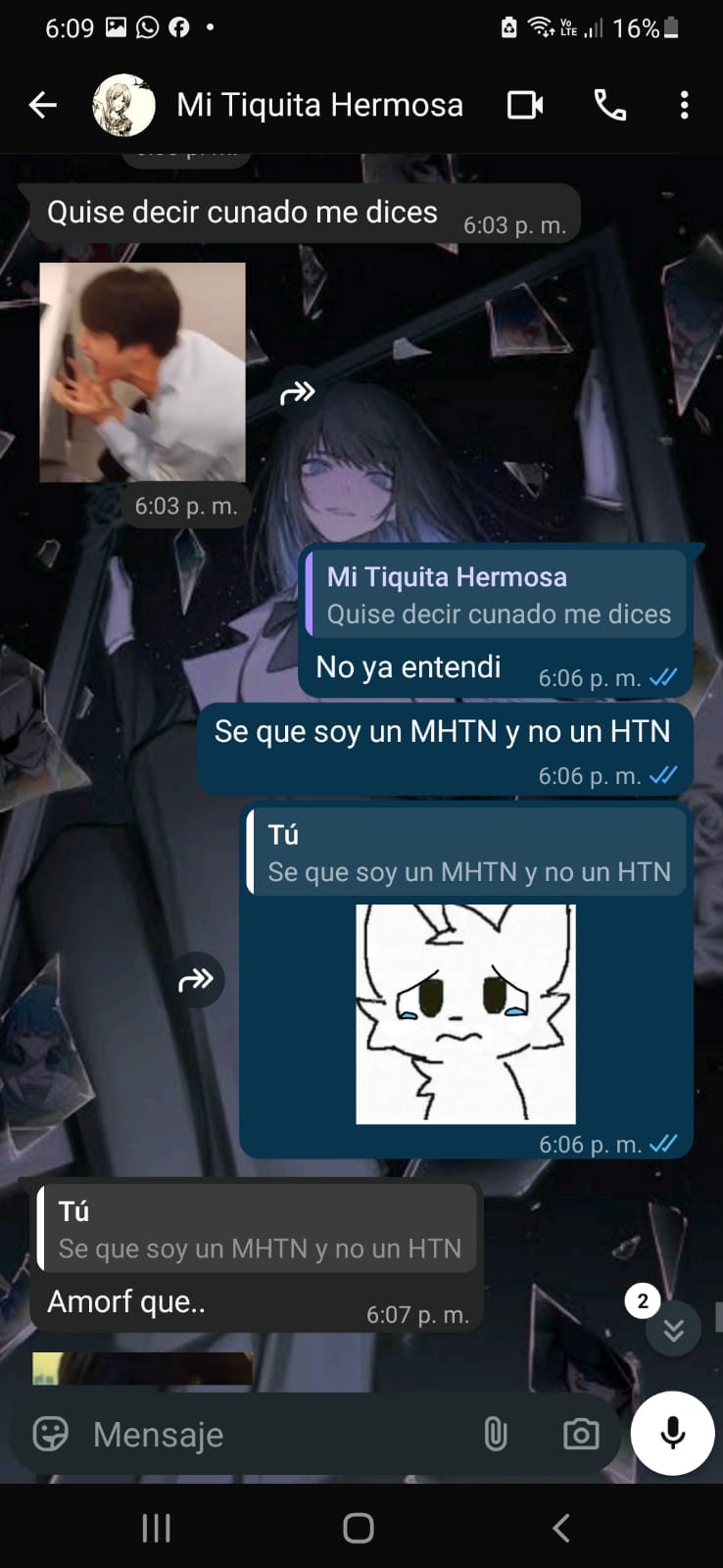This screenshot has width=723, height=1568.
Task: Open Mi Tiquita Hermosa contact info
Action: click(318, 105)
